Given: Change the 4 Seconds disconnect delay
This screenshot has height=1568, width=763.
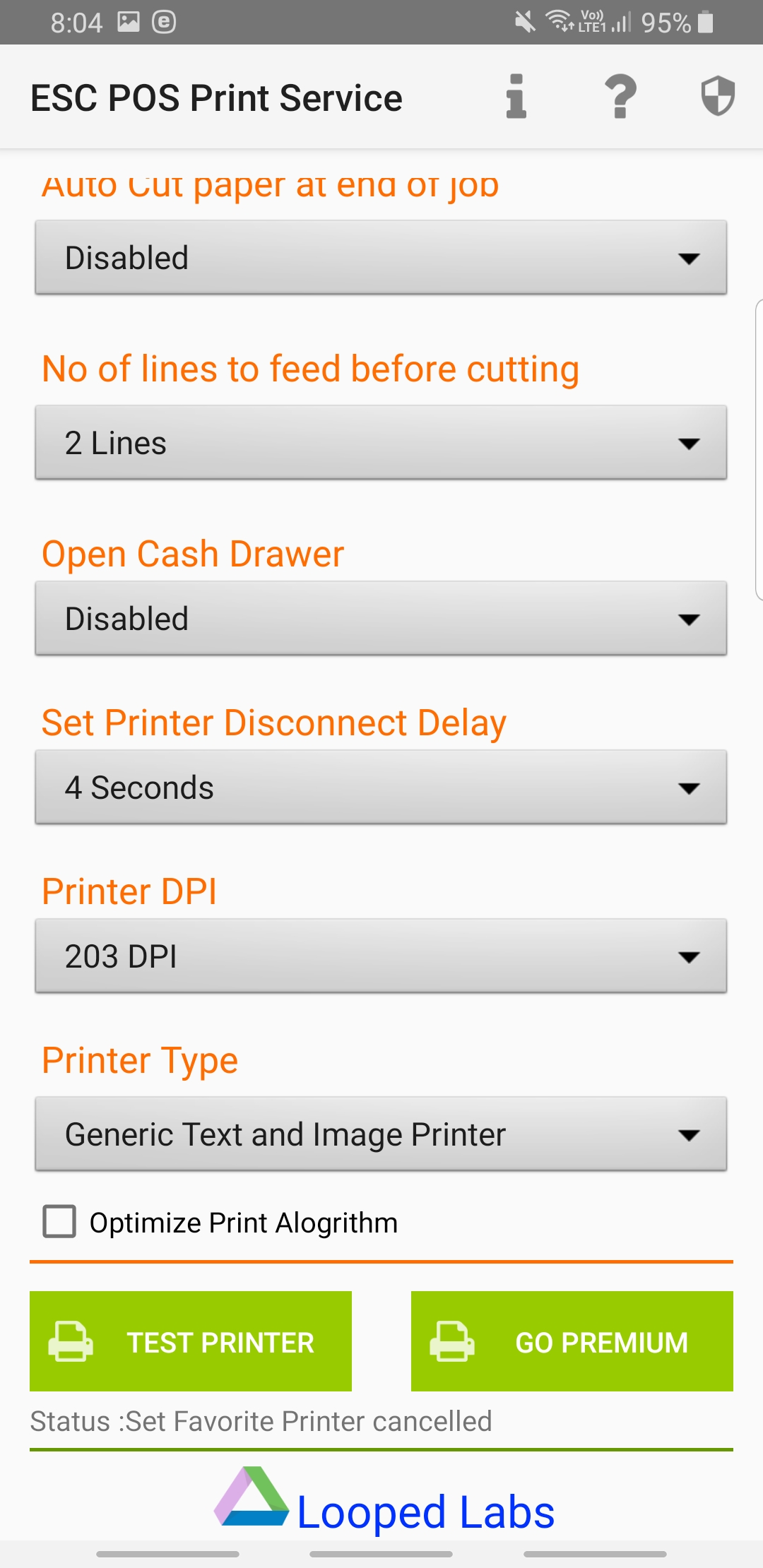Looking at the screenshot, I should coord(381,788).
